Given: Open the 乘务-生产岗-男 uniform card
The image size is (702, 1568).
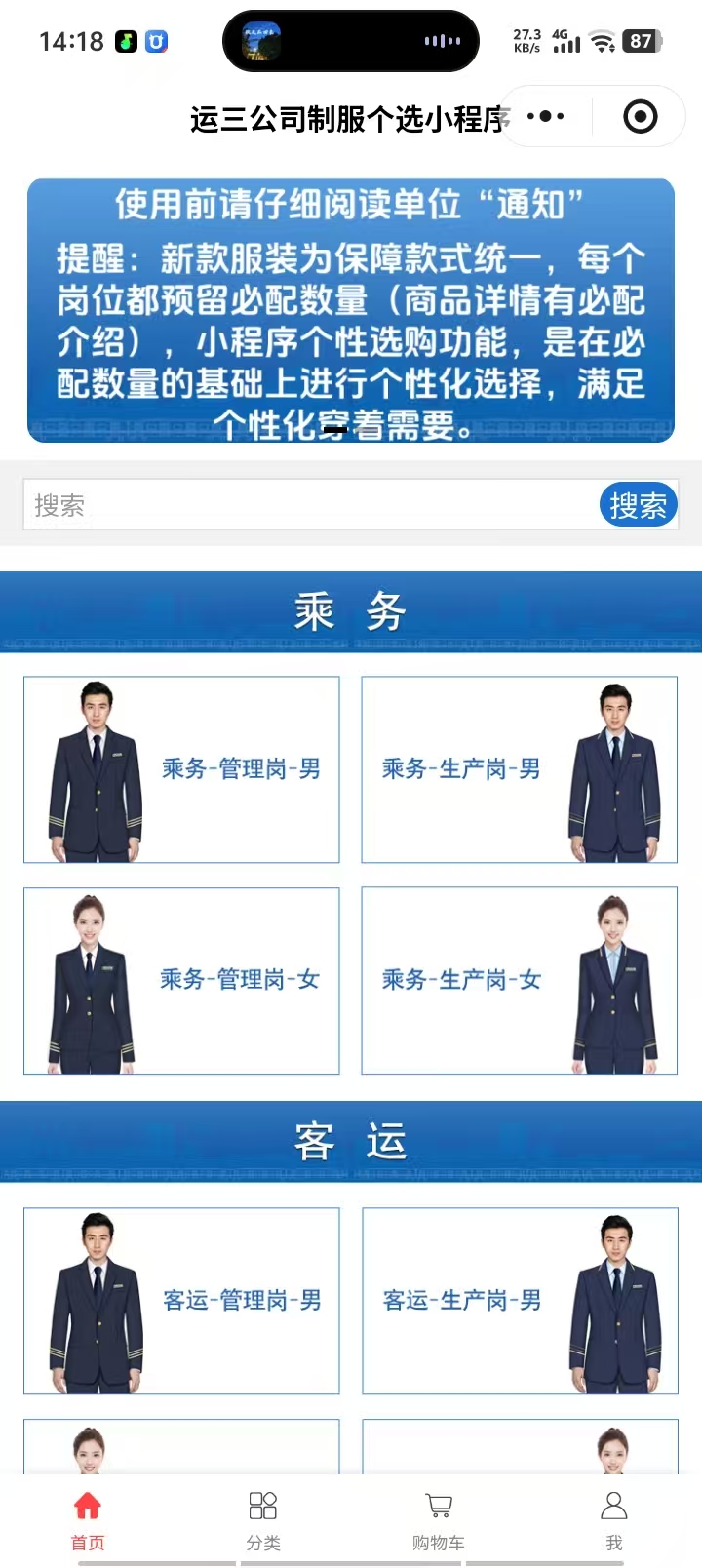Looking at the screenshot, I should 519,769.
